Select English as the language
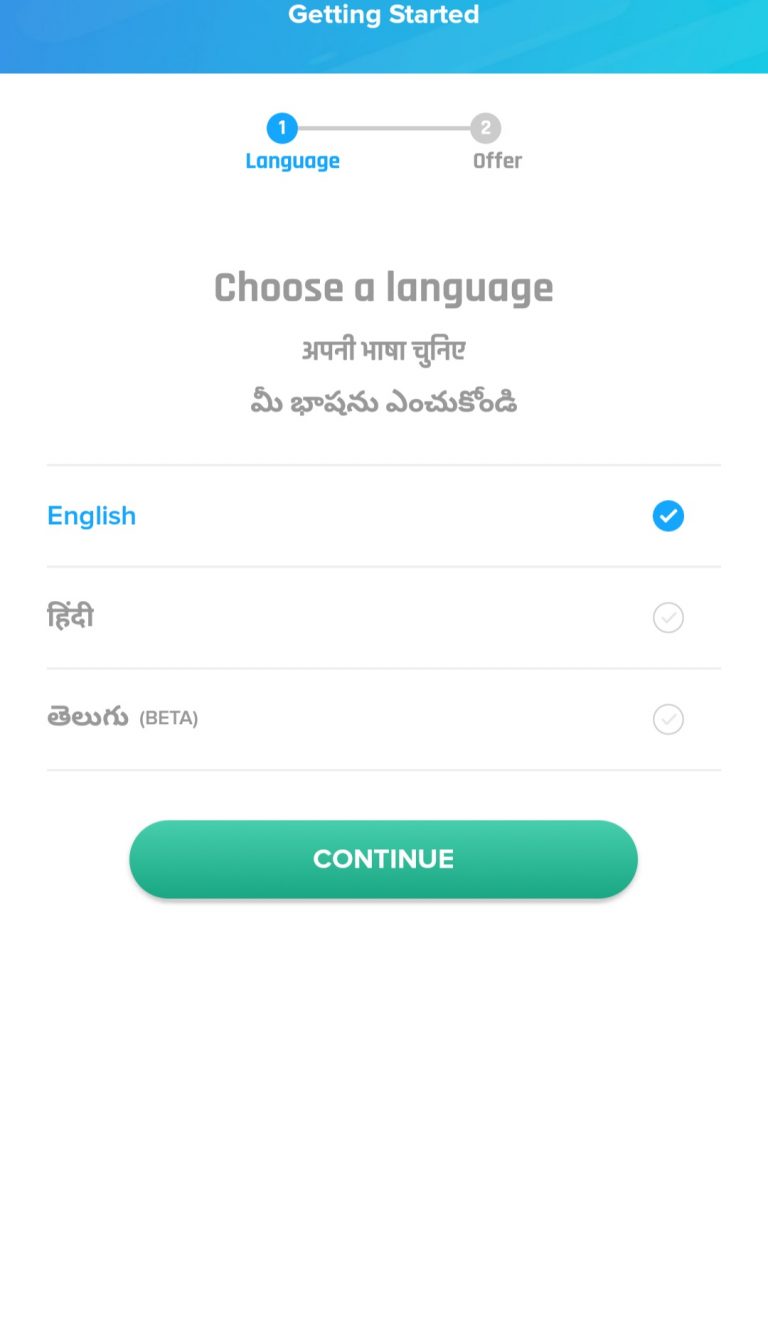This screenshot has width=768, height=1340. pos(383,516)
